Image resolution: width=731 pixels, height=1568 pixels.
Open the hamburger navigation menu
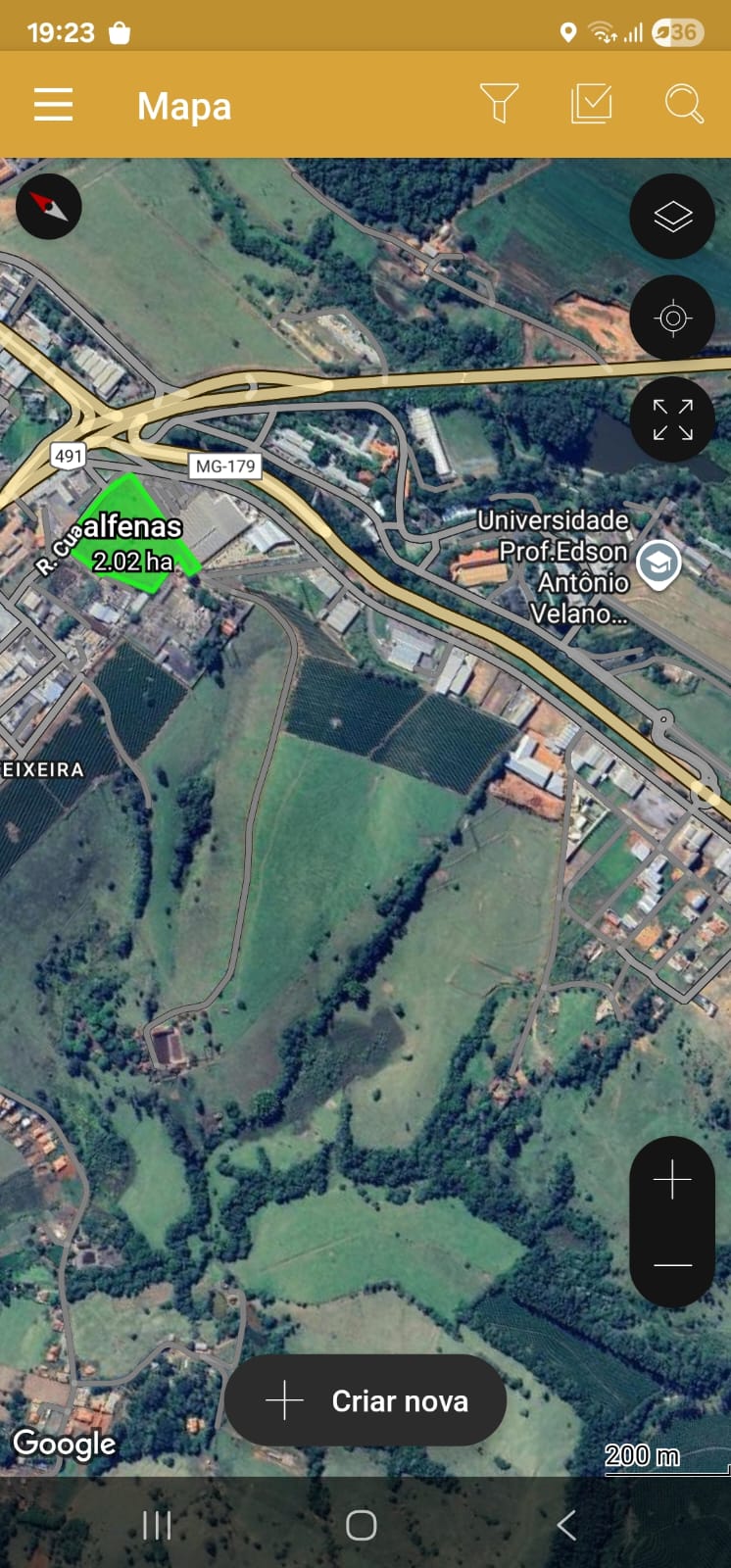point(54,104)
